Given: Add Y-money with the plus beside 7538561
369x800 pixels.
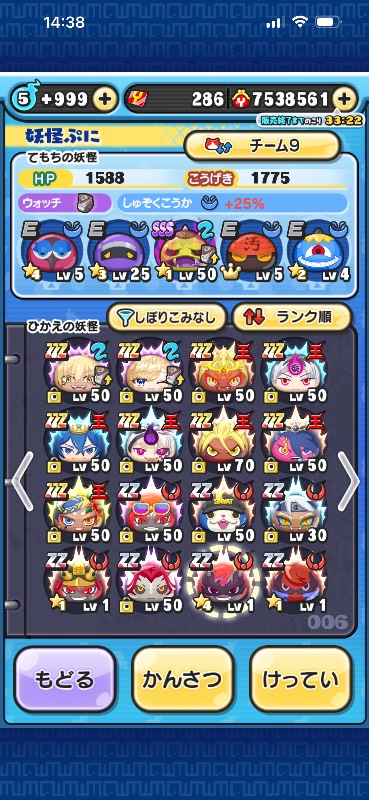Looking at the screenshot, I should pyautogui.click(x=345, y=99).
